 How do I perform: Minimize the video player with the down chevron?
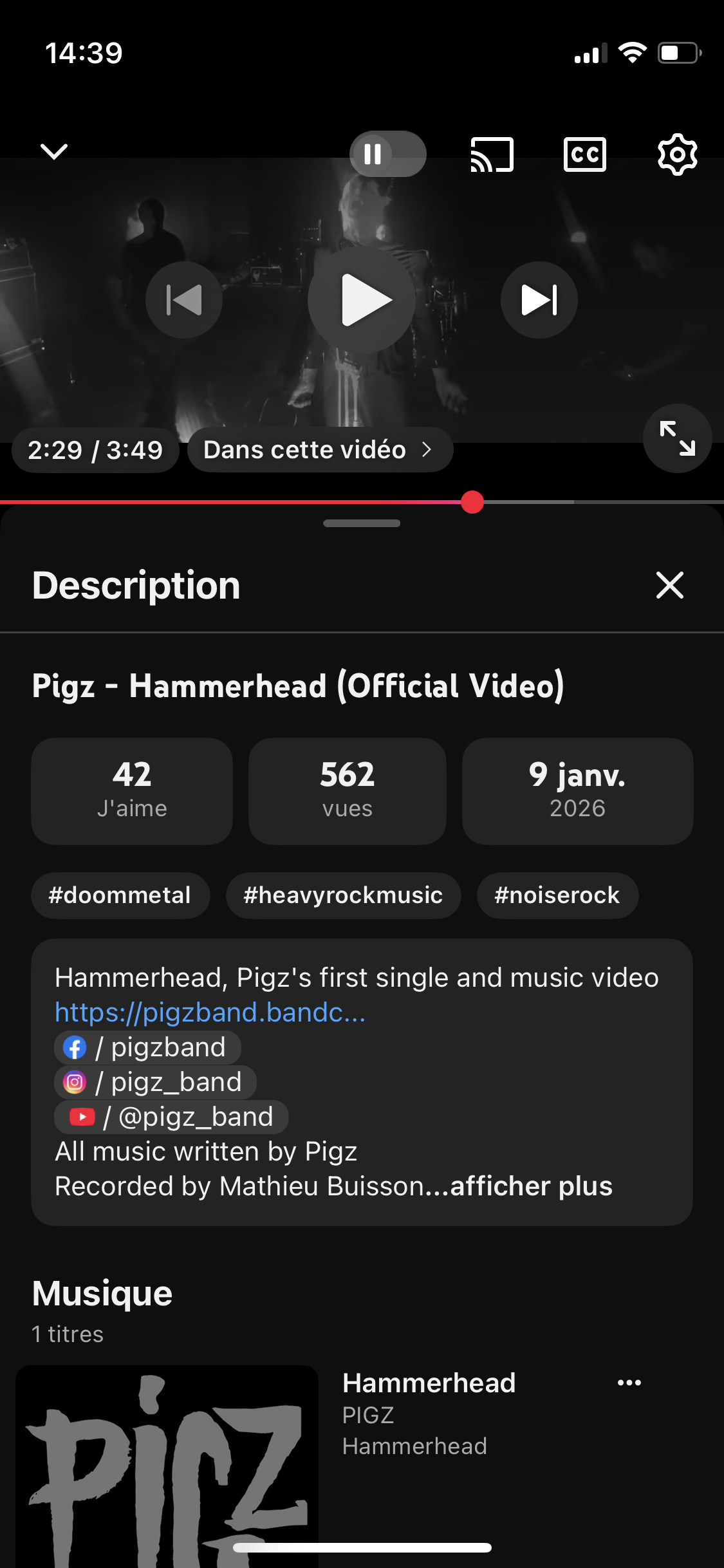point(54,152)
